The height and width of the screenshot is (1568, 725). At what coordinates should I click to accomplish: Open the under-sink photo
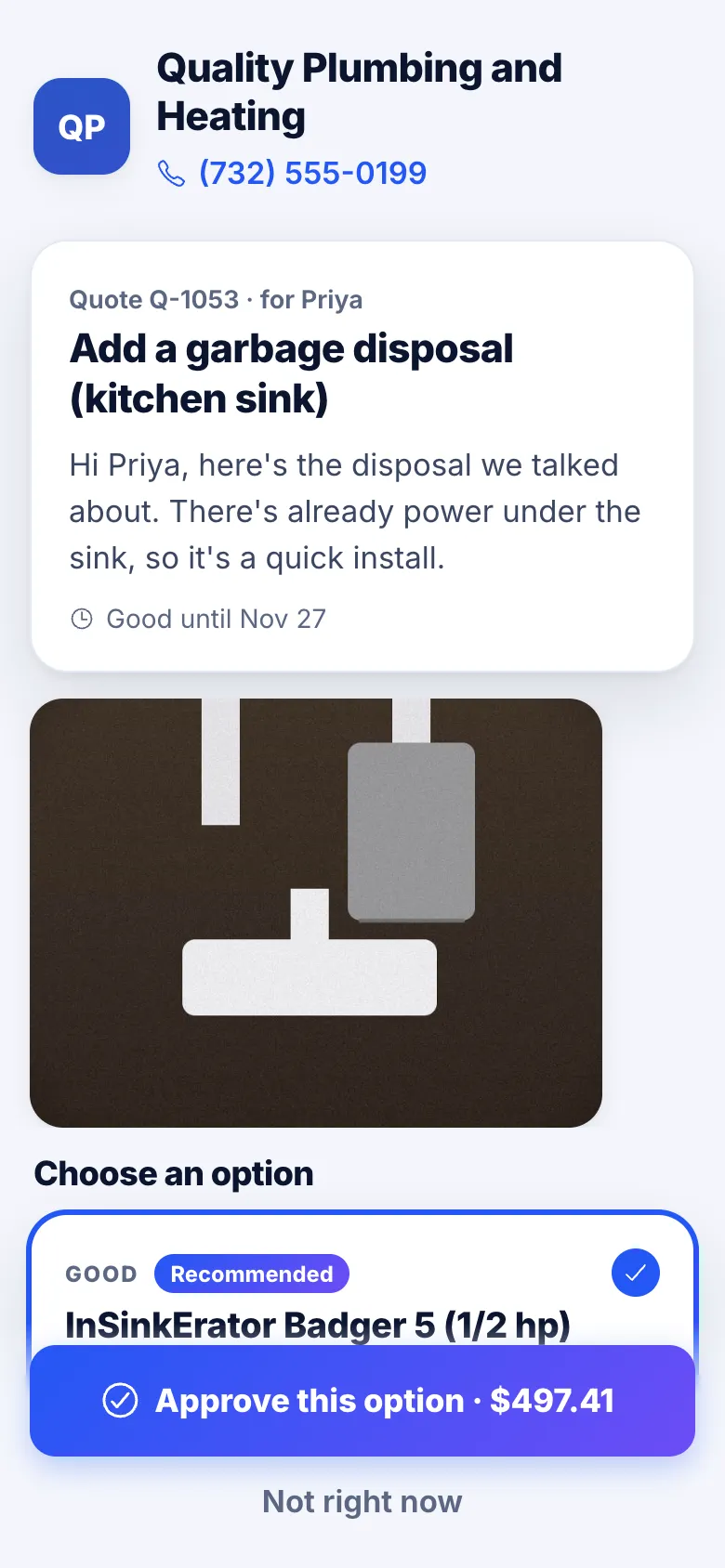316,912
